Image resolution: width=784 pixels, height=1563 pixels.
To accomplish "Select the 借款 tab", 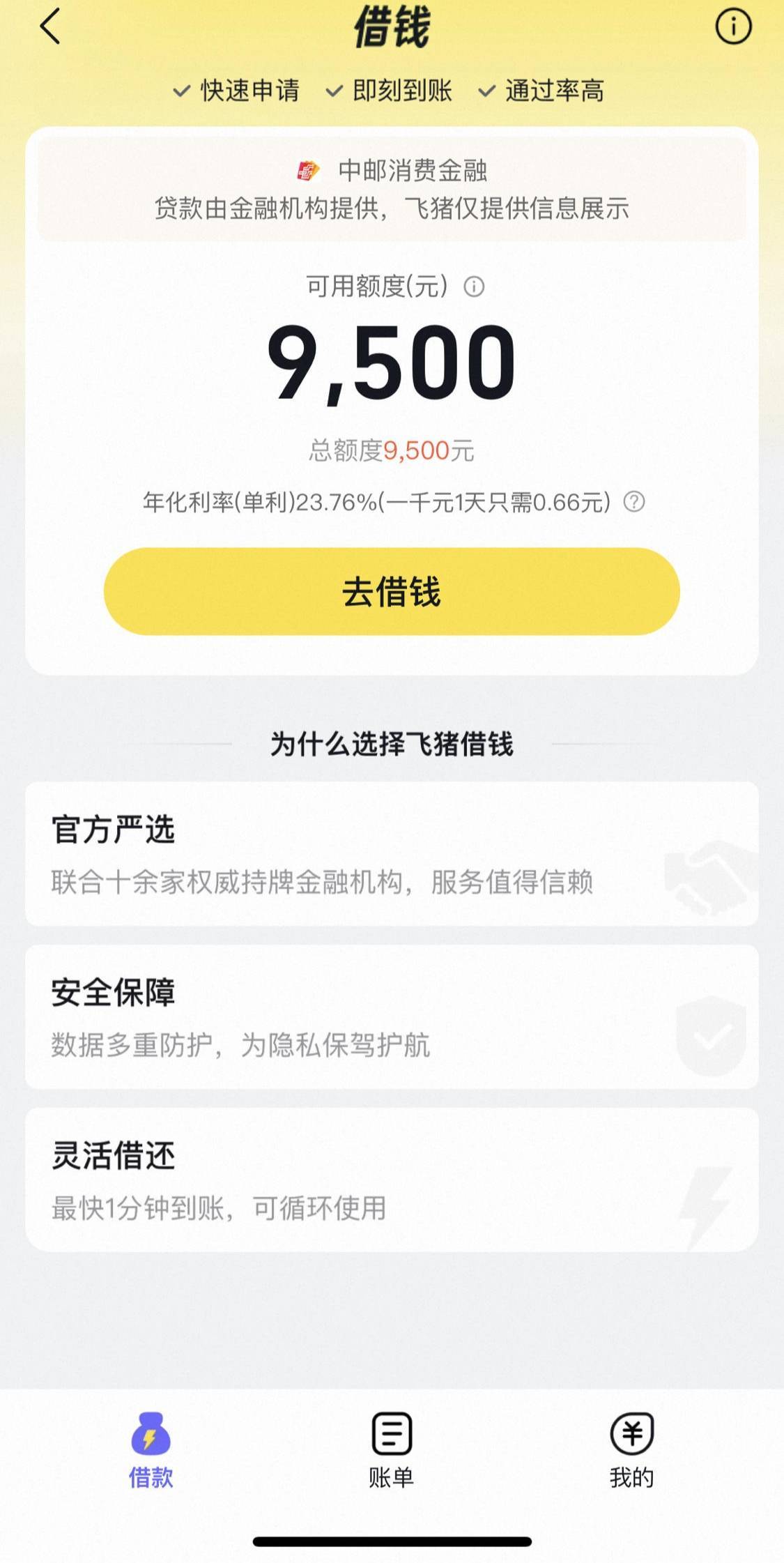I will (x=151, y=1450).
